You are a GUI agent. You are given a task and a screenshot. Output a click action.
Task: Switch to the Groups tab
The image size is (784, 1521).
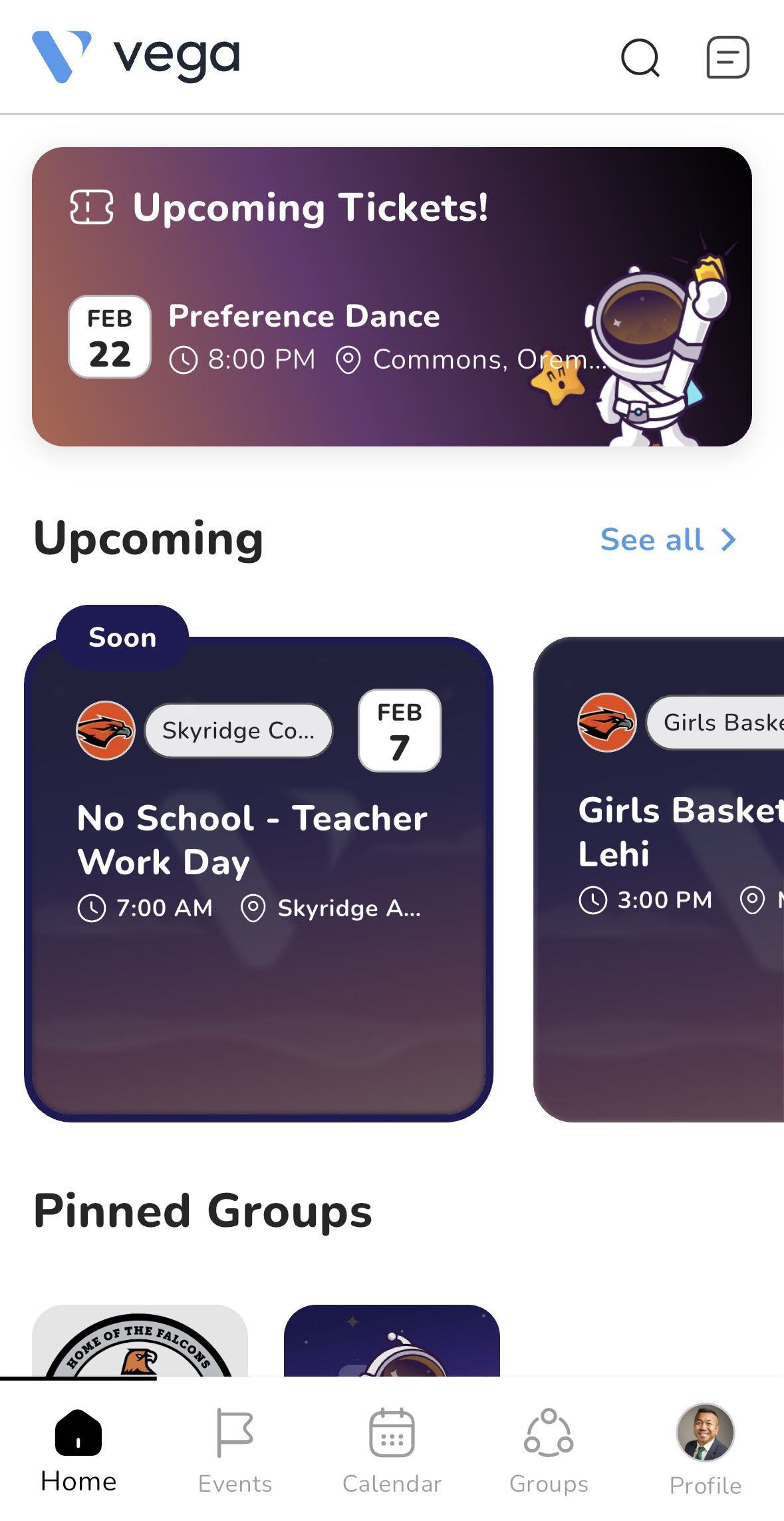pos(549,1450)
